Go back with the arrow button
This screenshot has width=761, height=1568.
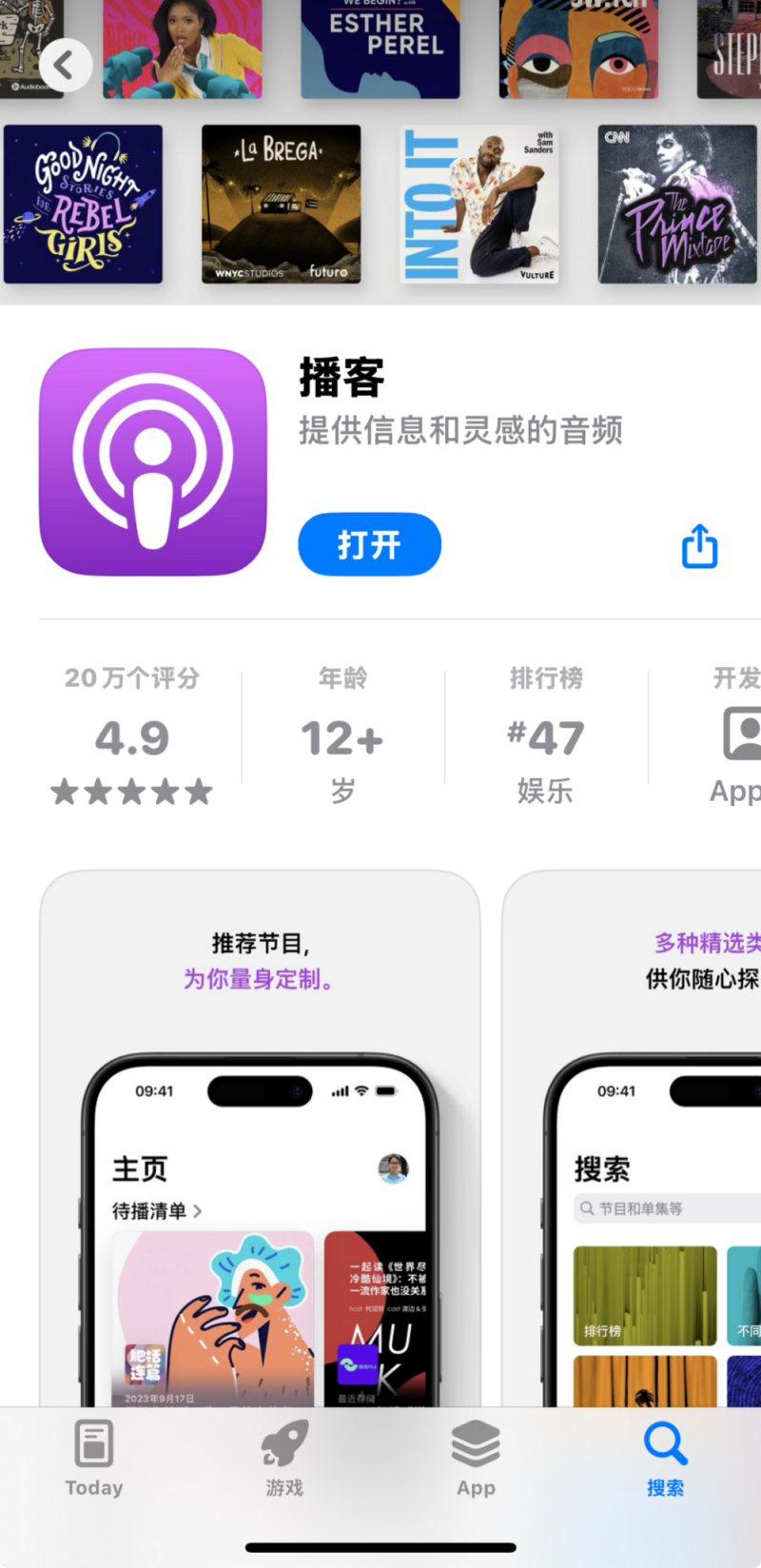pyautogui.click(x=65, y=65)
